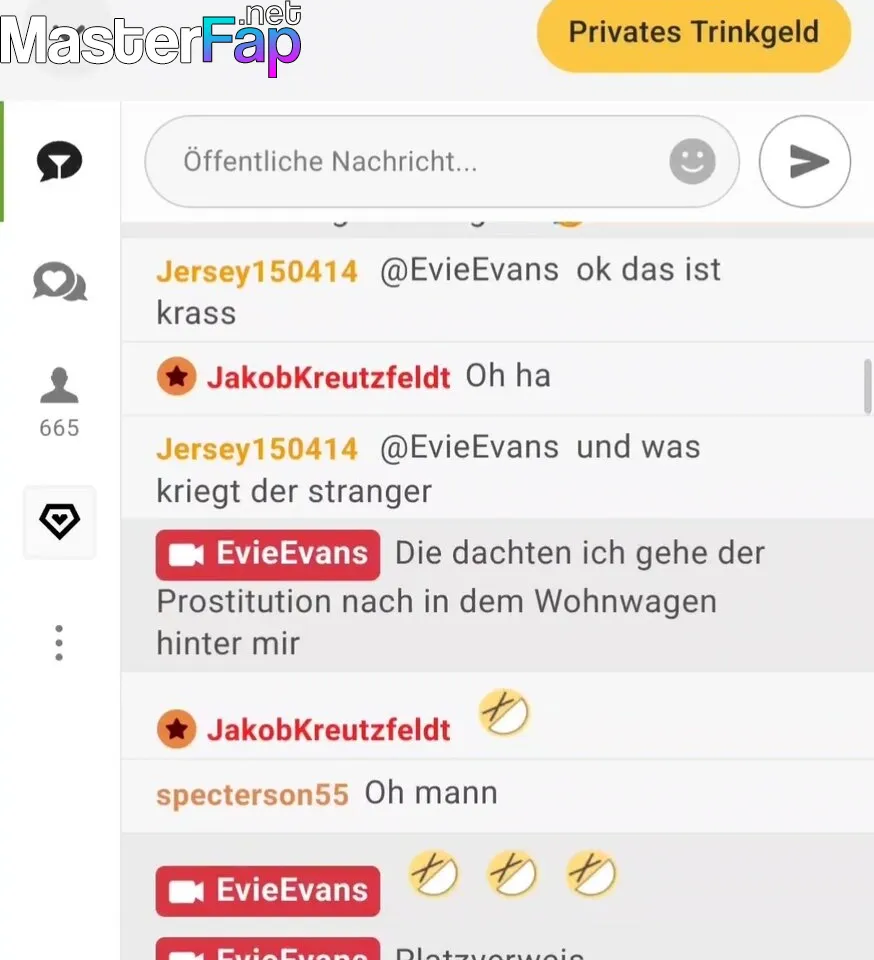The image size is (874, 960).
Task: Open the private messages tab
Action: (60, 283)
